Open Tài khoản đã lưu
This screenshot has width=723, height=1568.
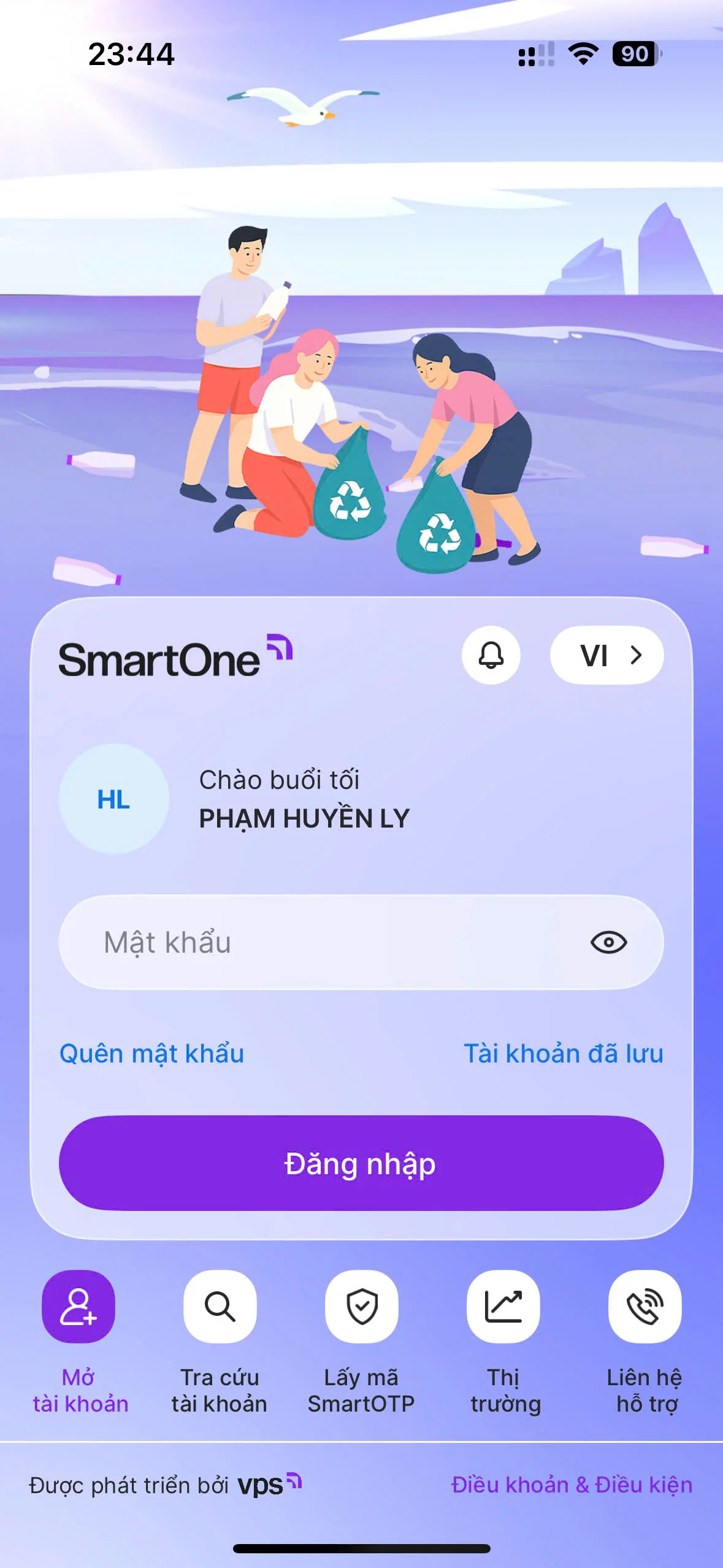click(x=563, y=1053)
